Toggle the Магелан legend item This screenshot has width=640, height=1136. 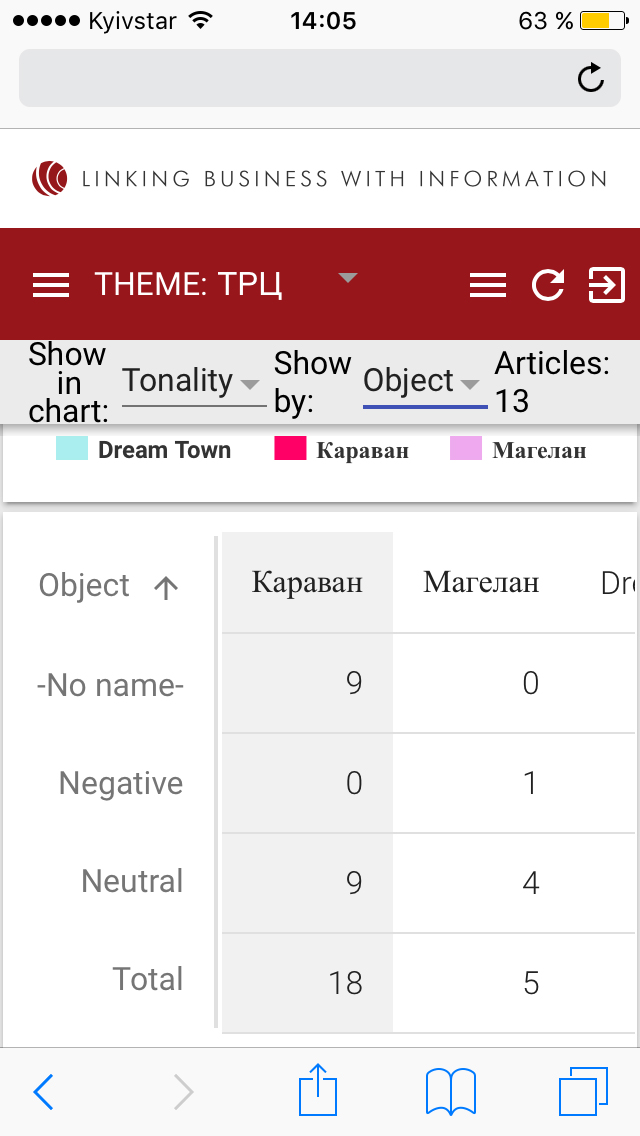[x=518, y=449]
